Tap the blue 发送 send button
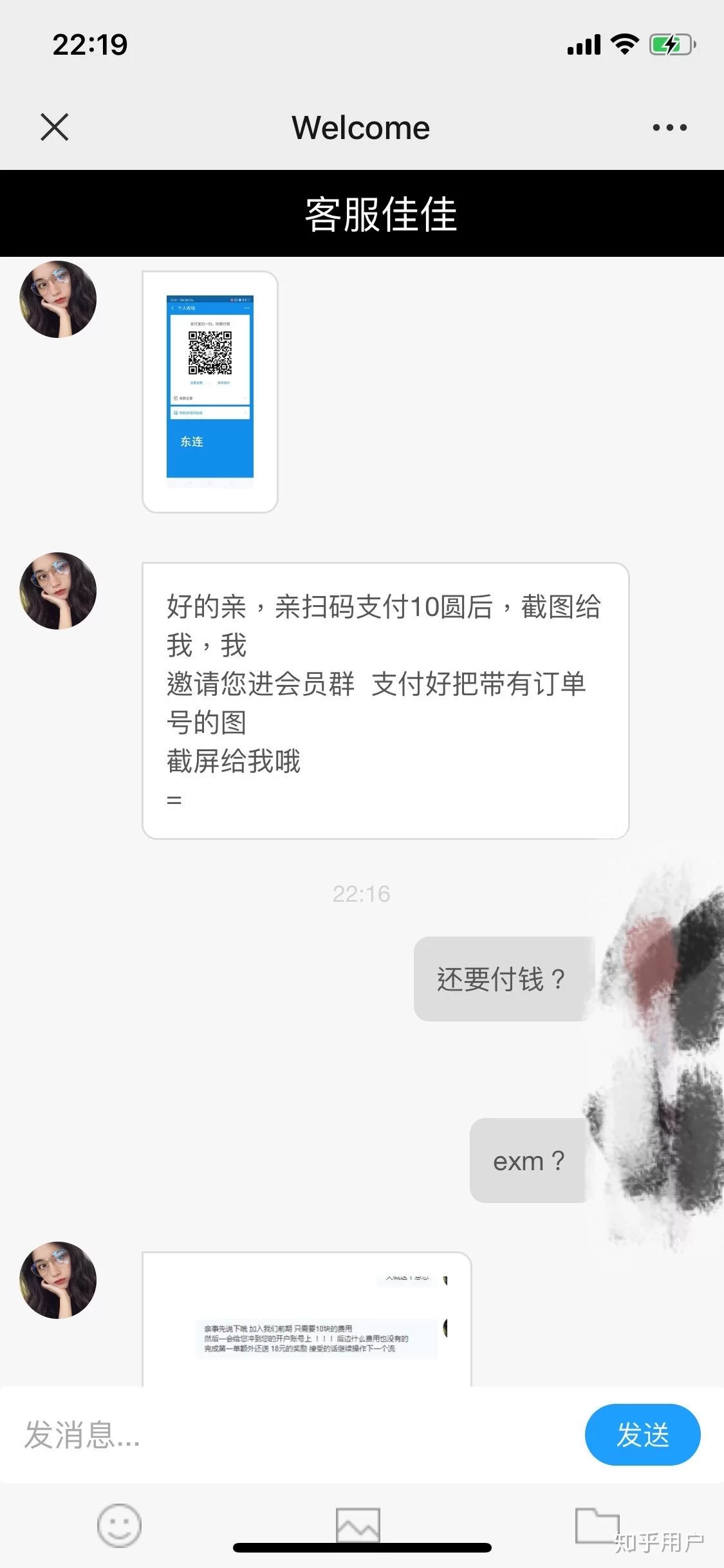This screenshot has height=1568, width=724. pos(642,1435)
